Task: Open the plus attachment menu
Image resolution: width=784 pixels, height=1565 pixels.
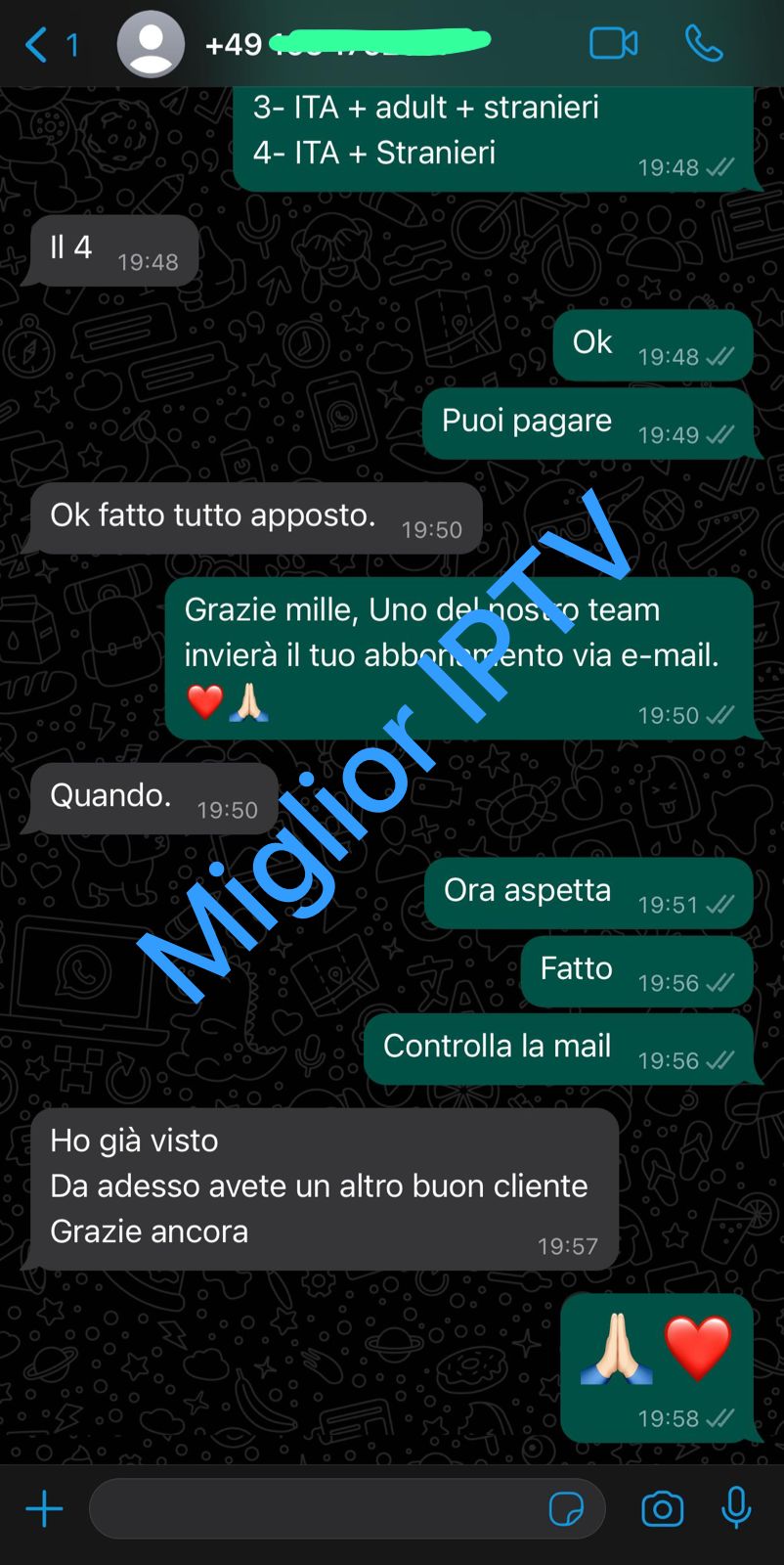Action: pos(44,1508)
